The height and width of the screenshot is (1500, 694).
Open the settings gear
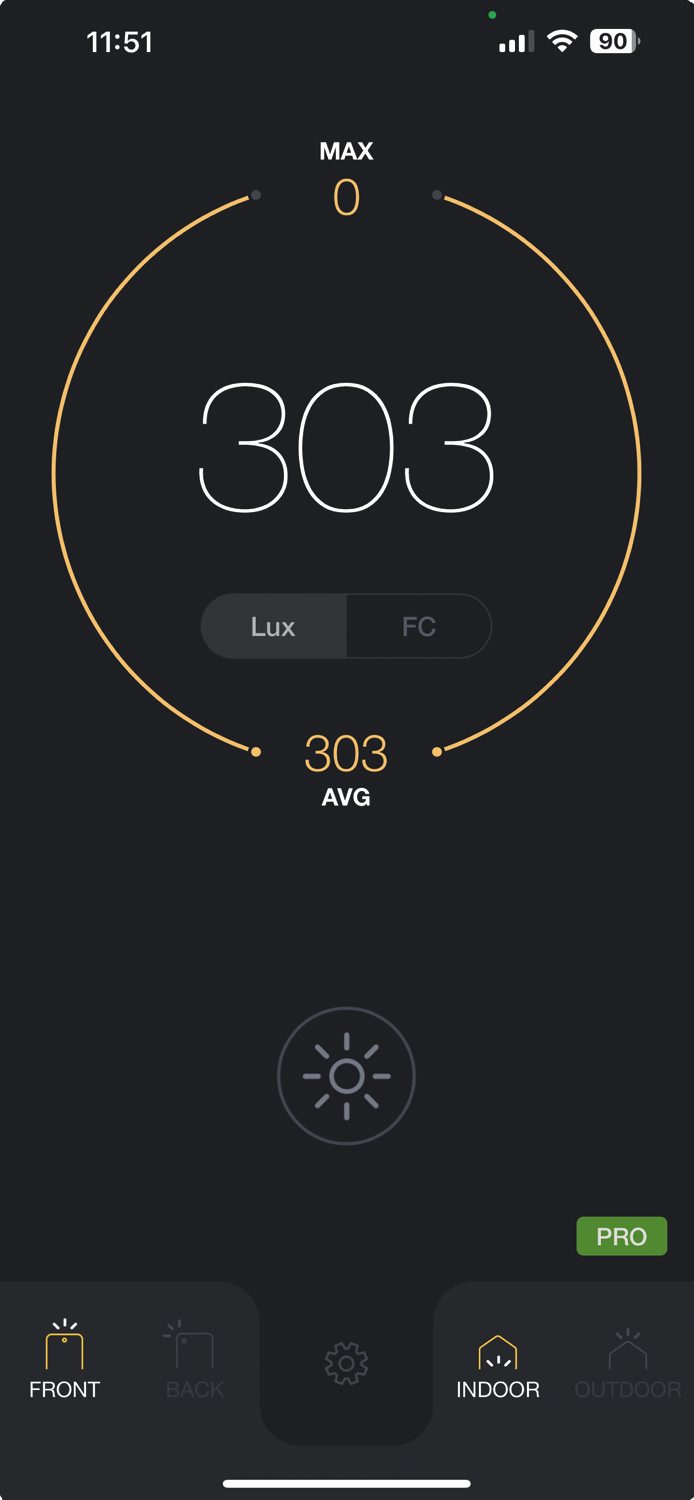(x=347, y=1364)
